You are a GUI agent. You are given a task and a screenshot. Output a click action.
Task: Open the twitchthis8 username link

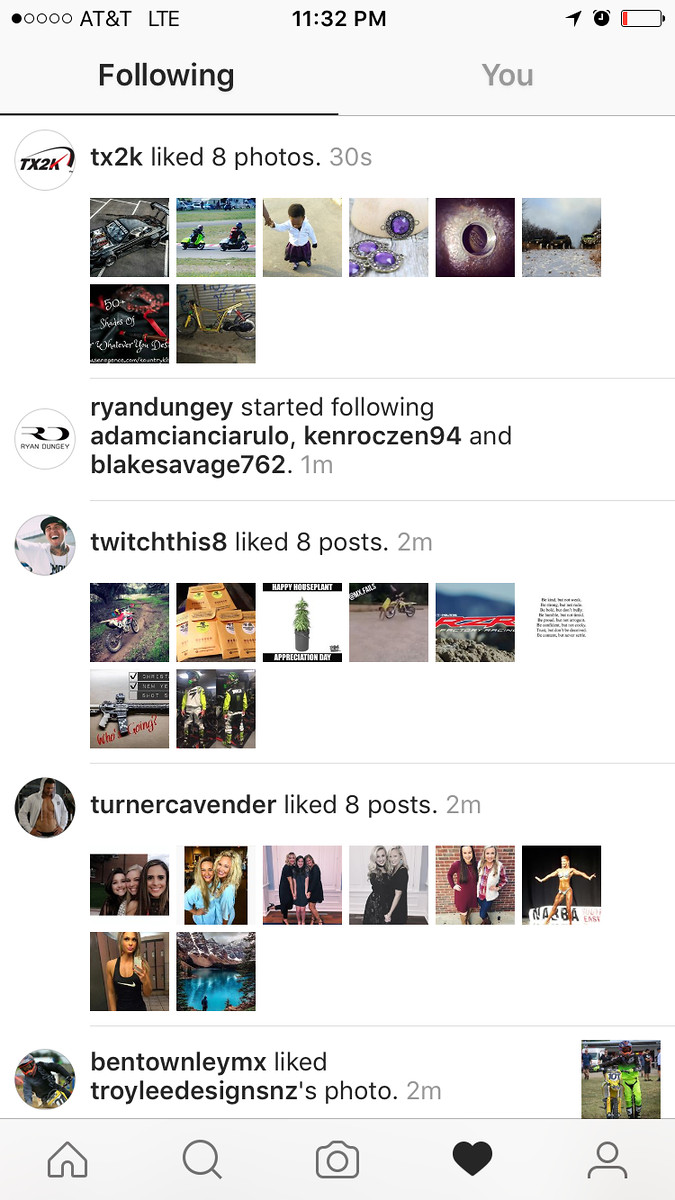(x=158, y=542)
